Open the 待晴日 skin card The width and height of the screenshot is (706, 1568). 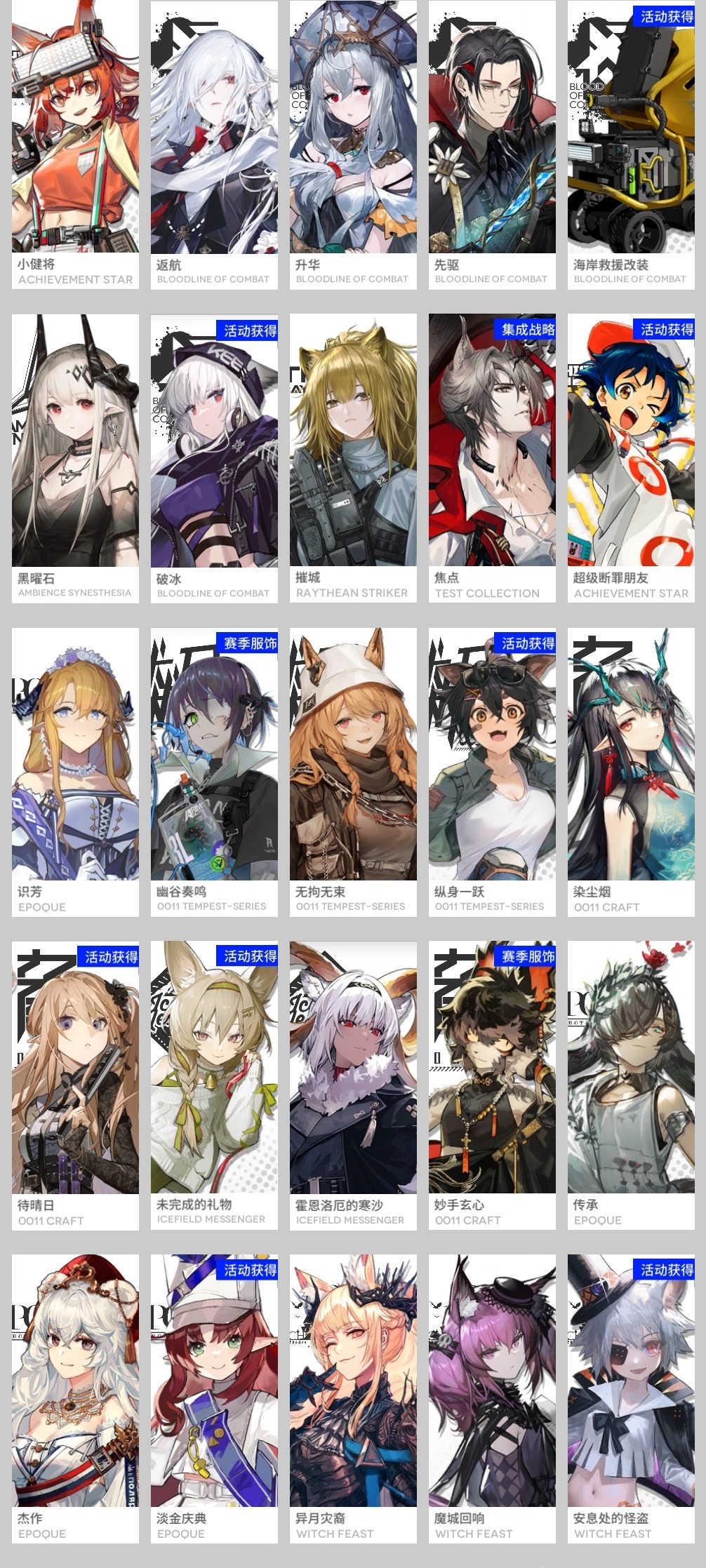[x=75, y=1085]
